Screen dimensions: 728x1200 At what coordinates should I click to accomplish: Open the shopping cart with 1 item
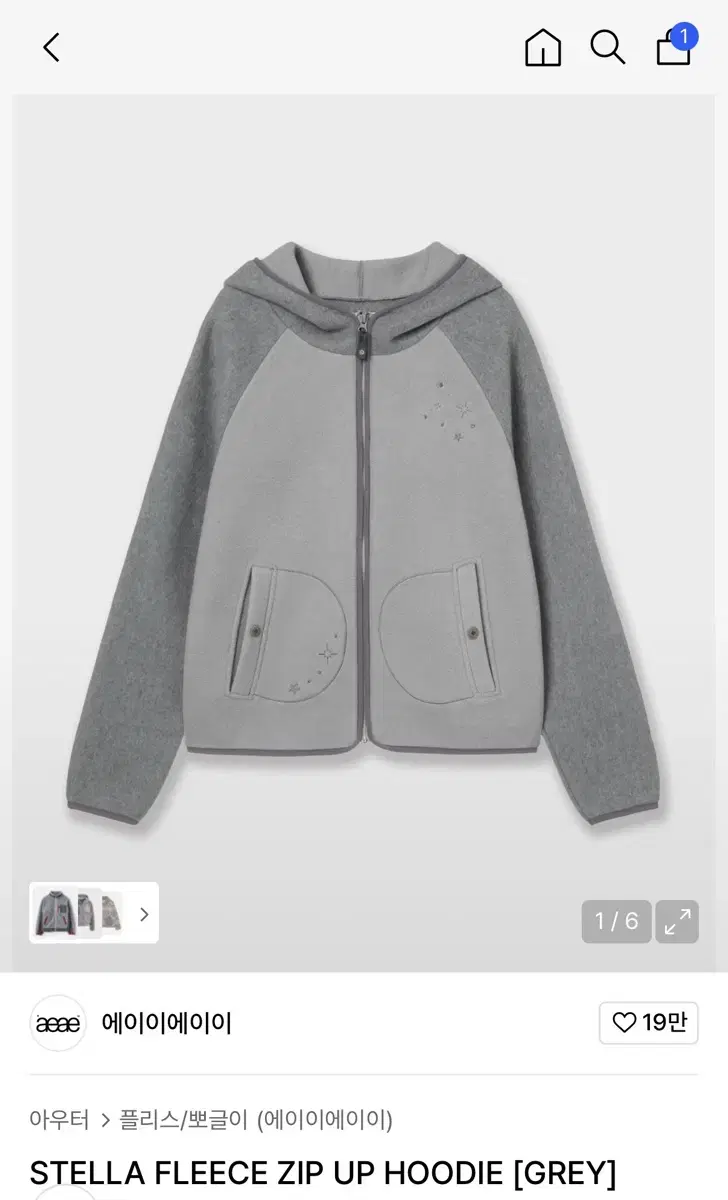click(x=673, y=50)
